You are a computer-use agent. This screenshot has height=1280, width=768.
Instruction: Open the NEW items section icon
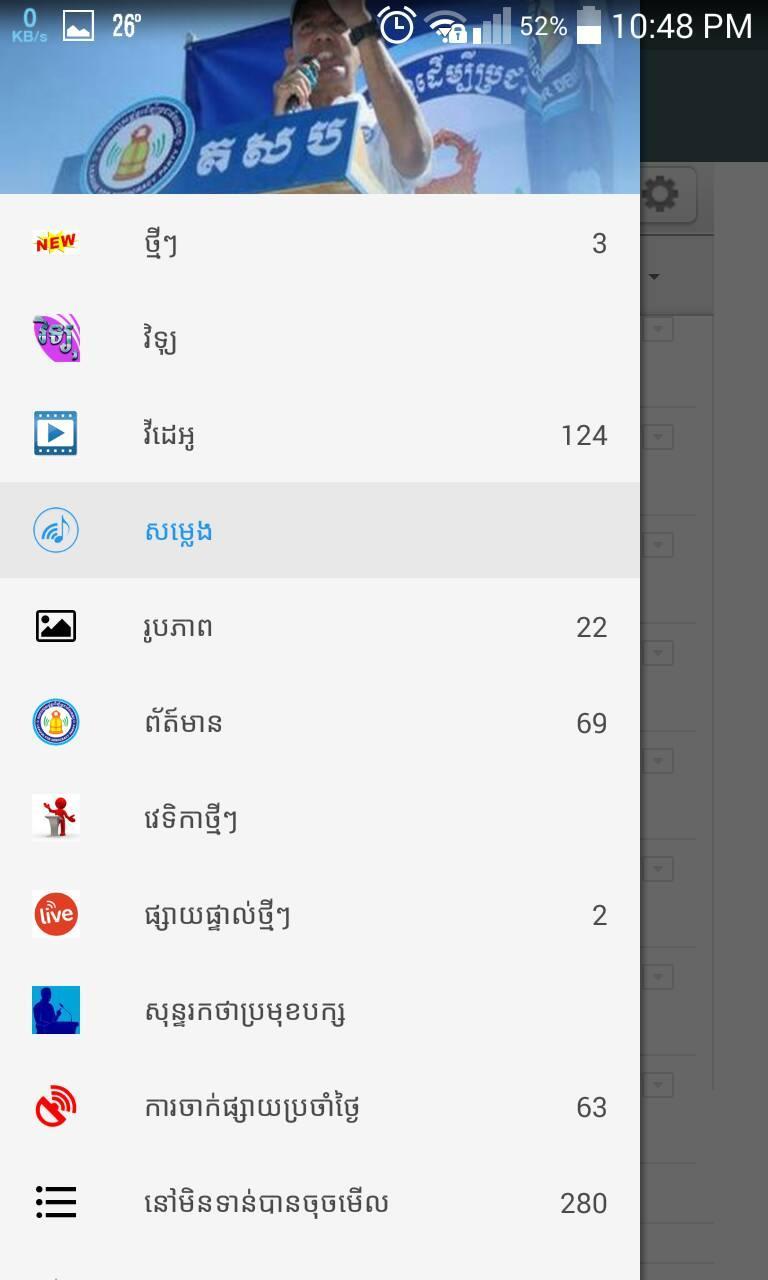point(56,240)
